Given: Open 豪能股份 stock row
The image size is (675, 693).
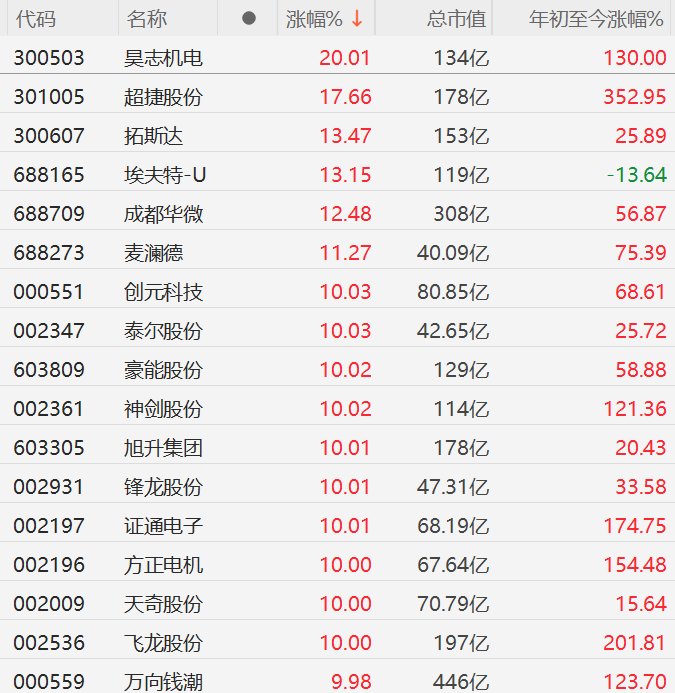Looking at the screenshot, I should pyautogui.click(x=165, y=370).
